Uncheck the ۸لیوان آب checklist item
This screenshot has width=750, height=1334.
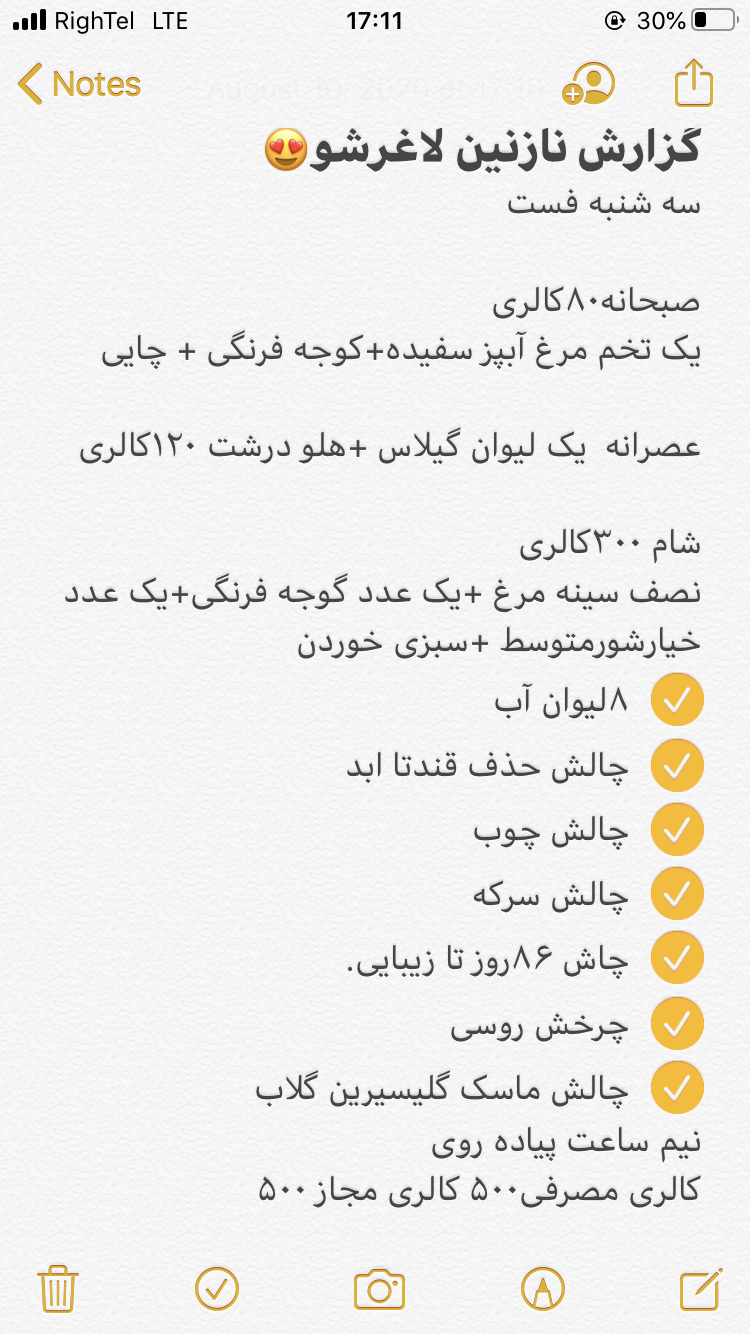[x=677, y=701]
